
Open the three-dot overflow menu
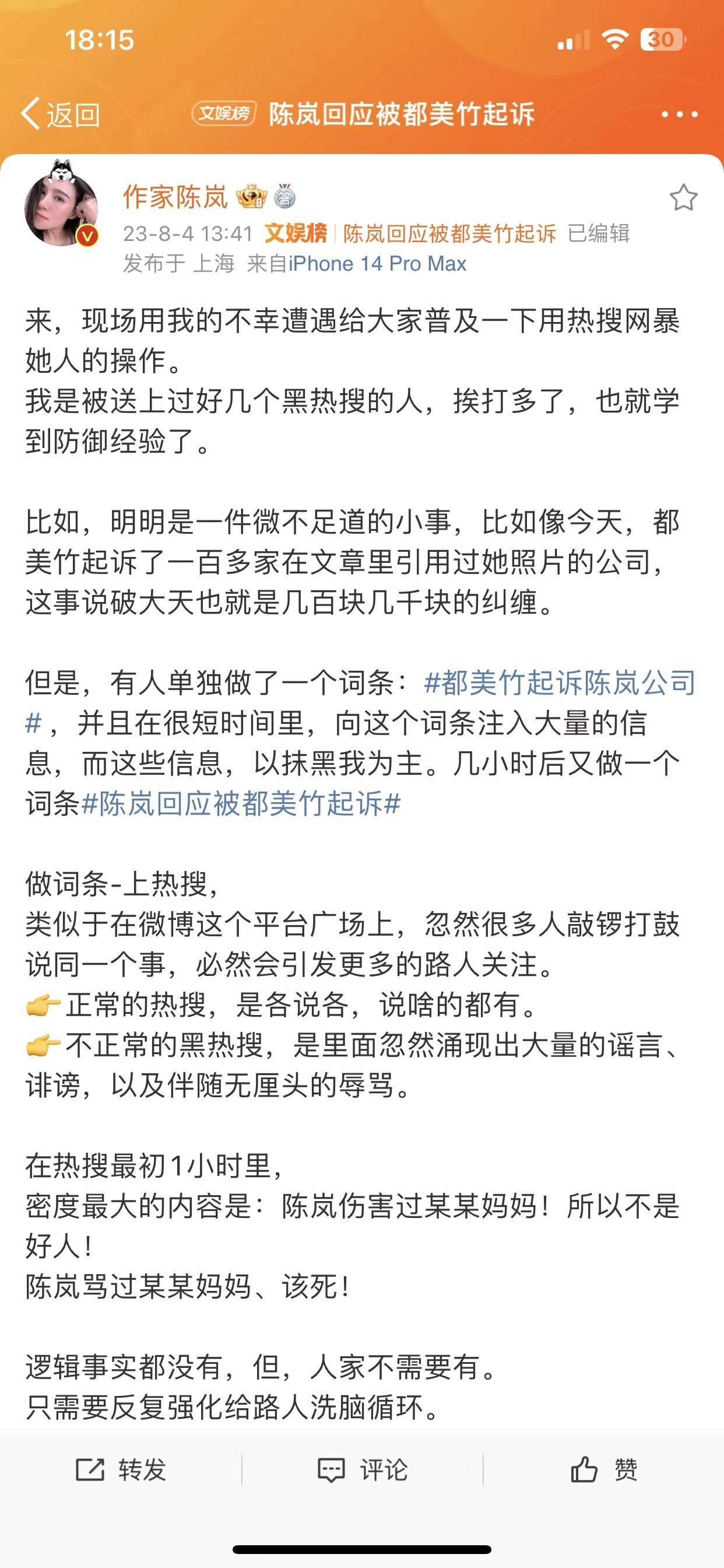tap(679, 114)
